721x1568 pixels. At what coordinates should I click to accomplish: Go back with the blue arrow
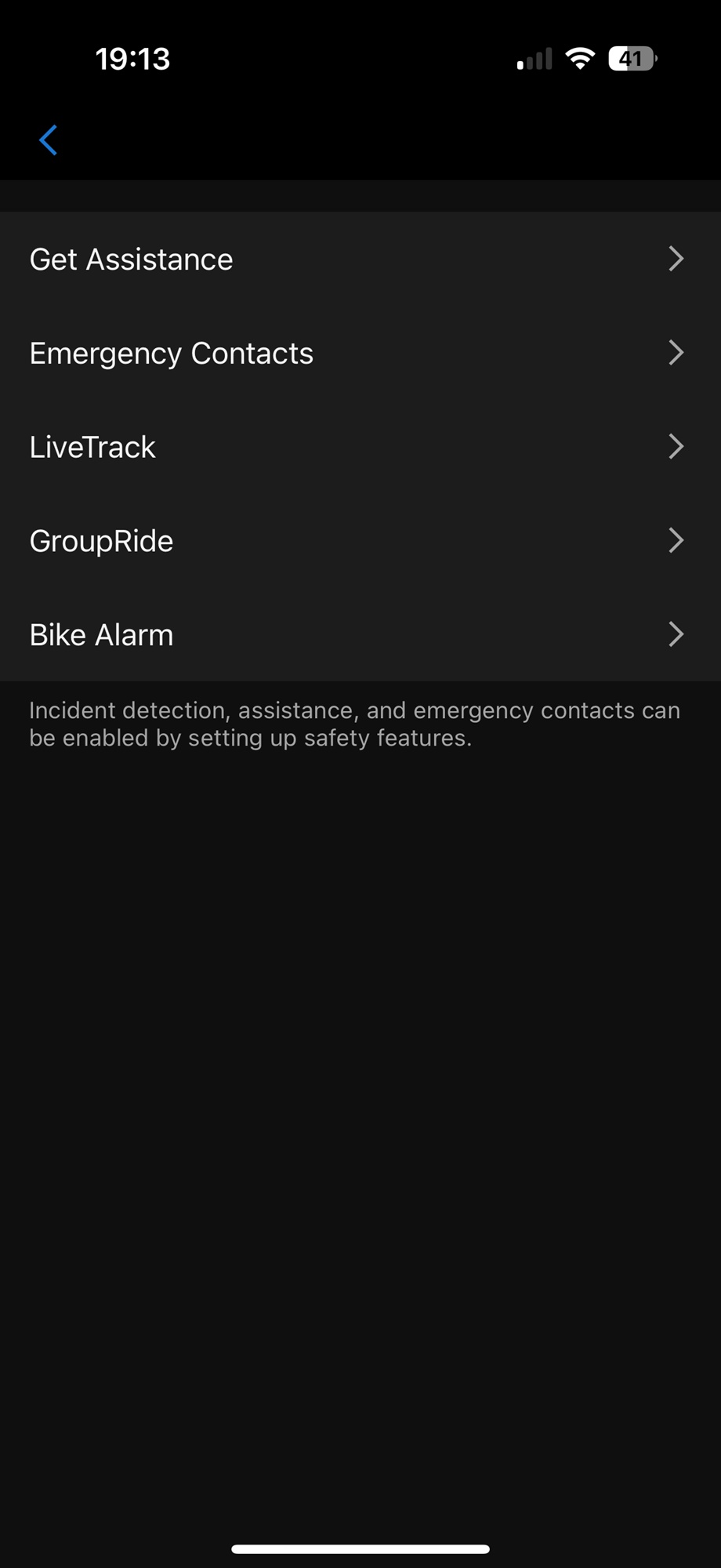click(49, 140)
